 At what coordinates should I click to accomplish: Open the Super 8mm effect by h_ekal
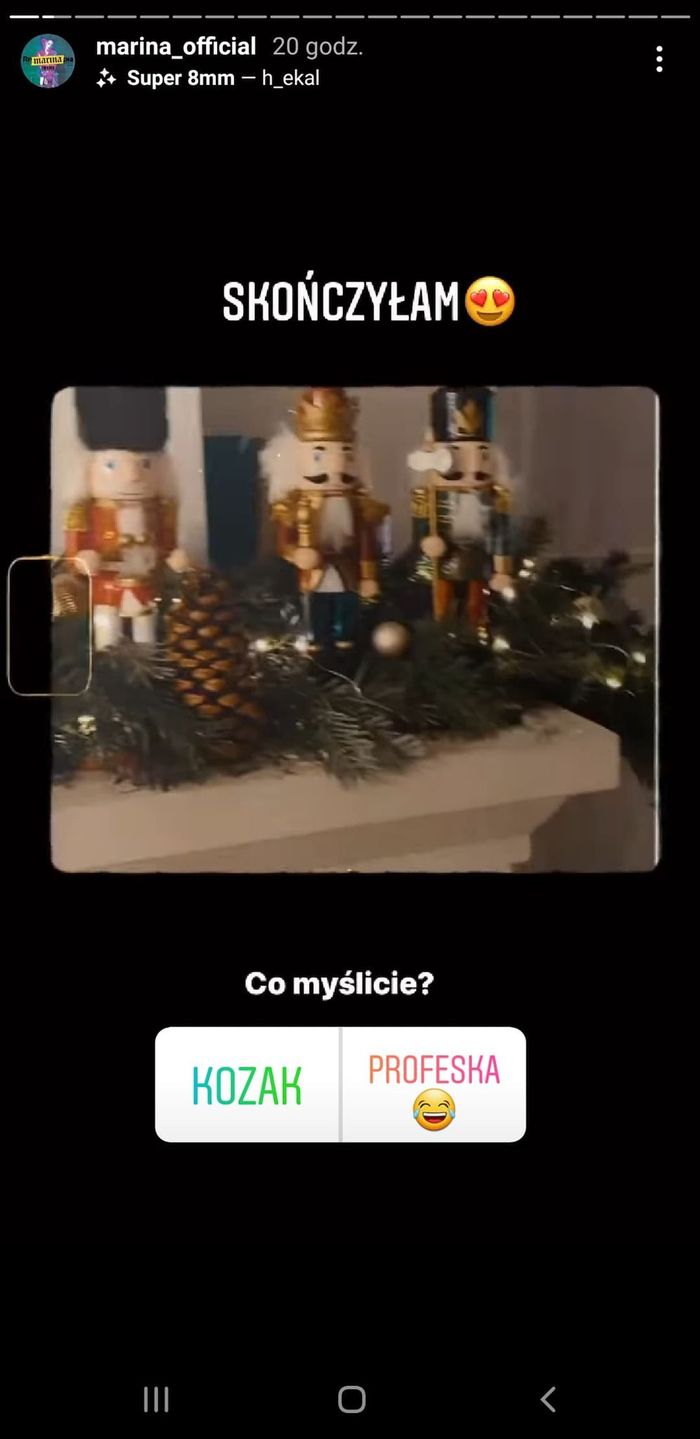pyautogui.click(x=208, y=78)
